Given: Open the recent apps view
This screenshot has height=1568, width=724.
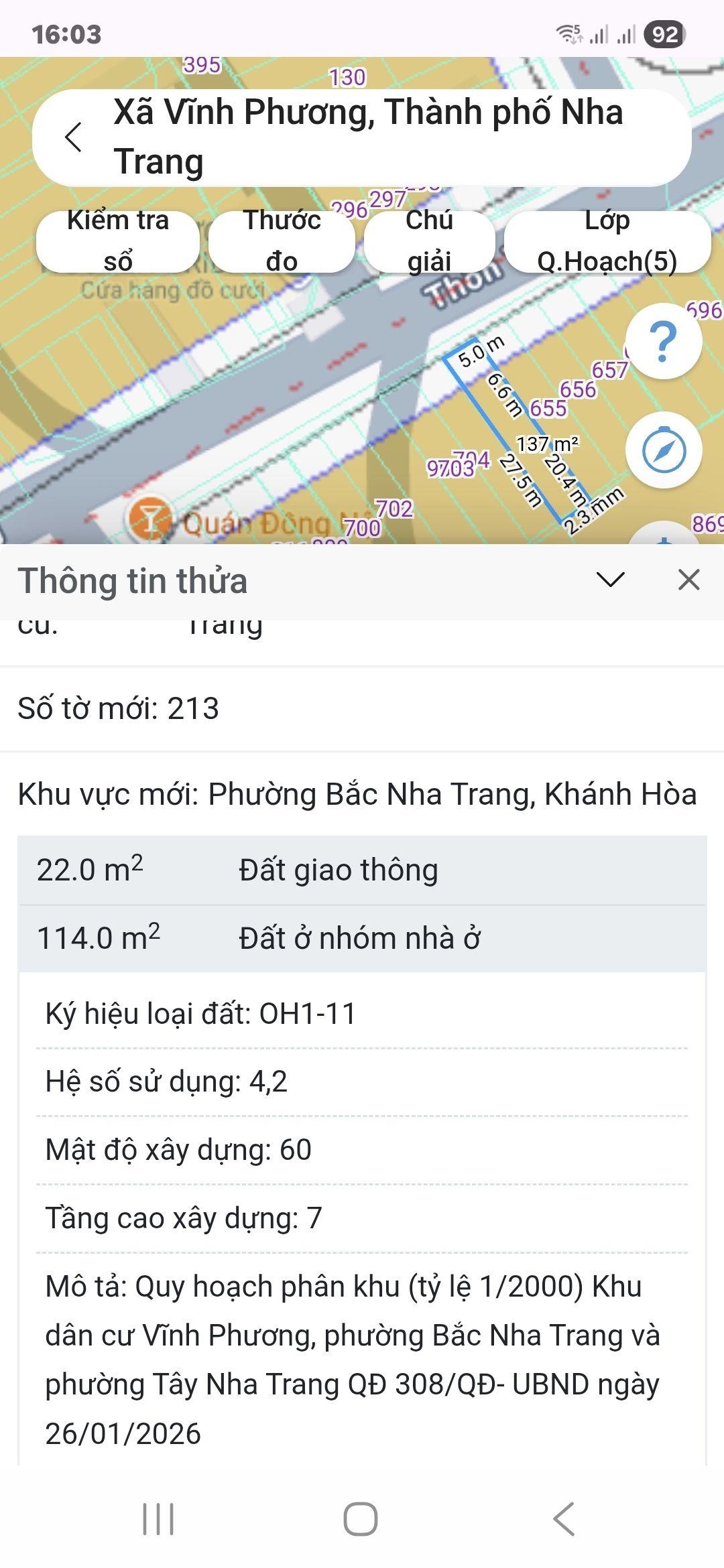Looking at the screenshot, I should click(158, 1518).
